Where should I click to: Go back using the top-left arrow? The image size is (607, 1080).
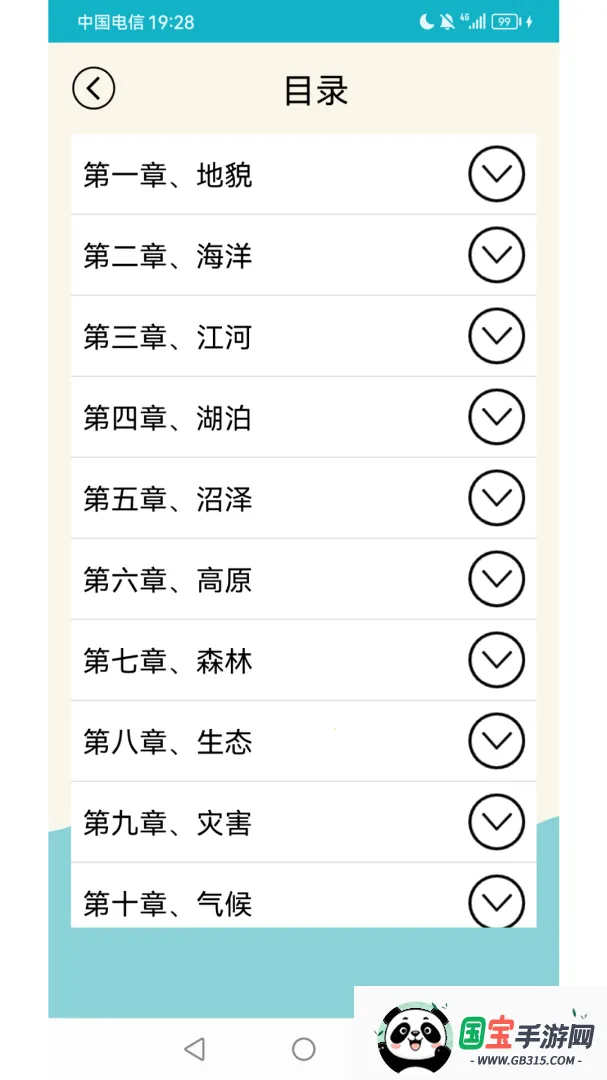(94, 89)
